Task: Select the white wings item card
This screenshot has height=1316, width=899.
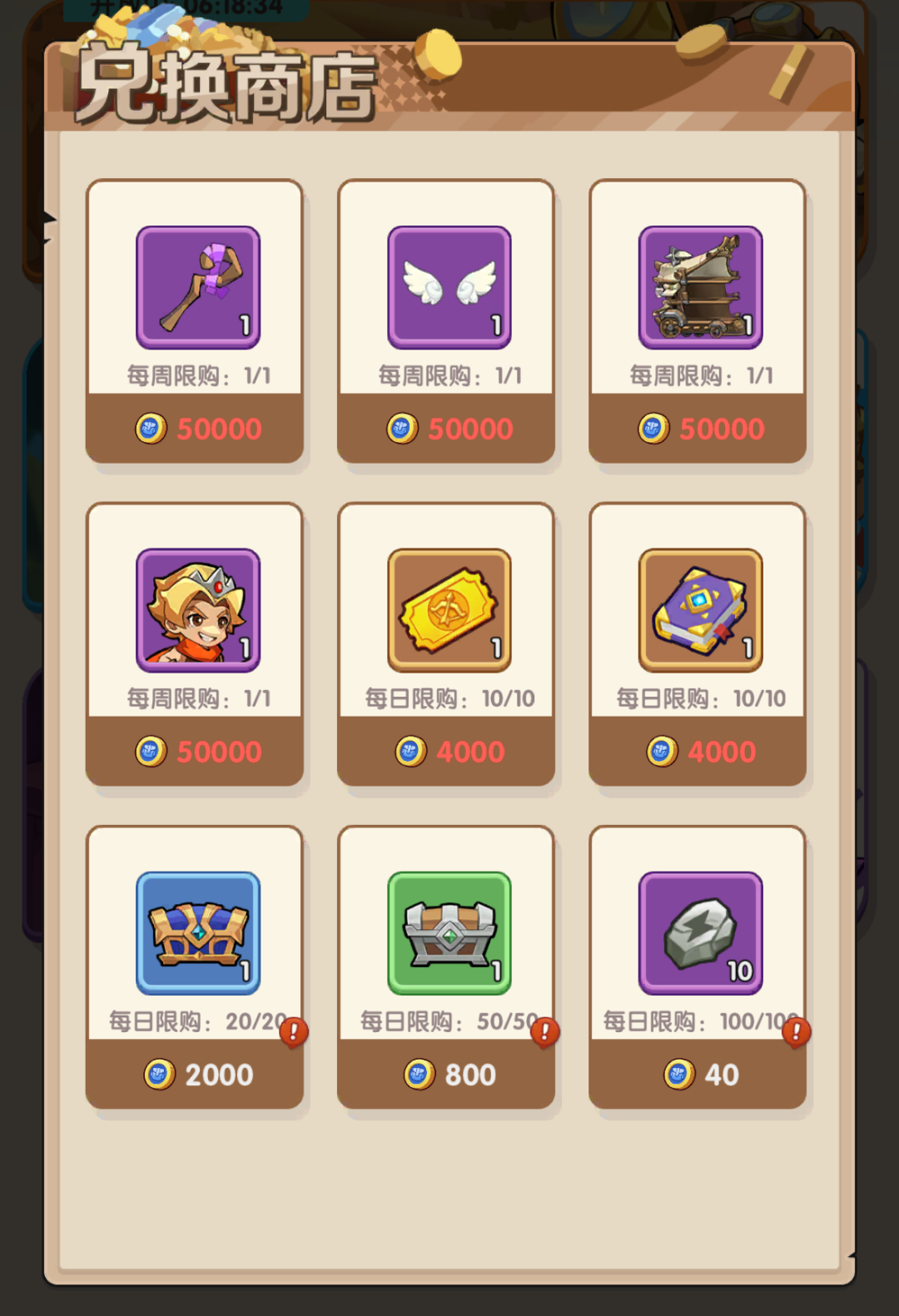Action: [x=449, y=287]
